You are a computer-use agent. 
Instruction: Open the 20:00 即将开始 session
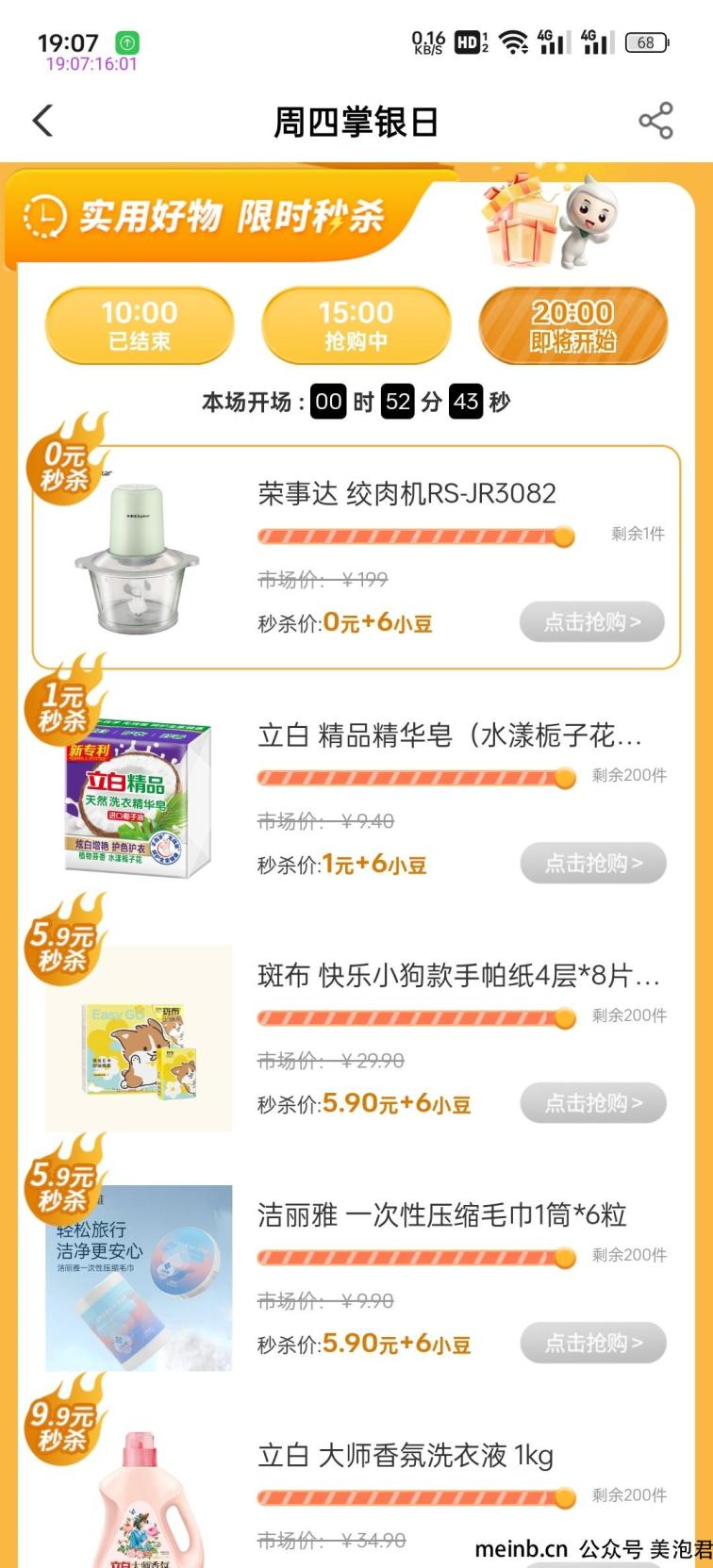point(572,325)
